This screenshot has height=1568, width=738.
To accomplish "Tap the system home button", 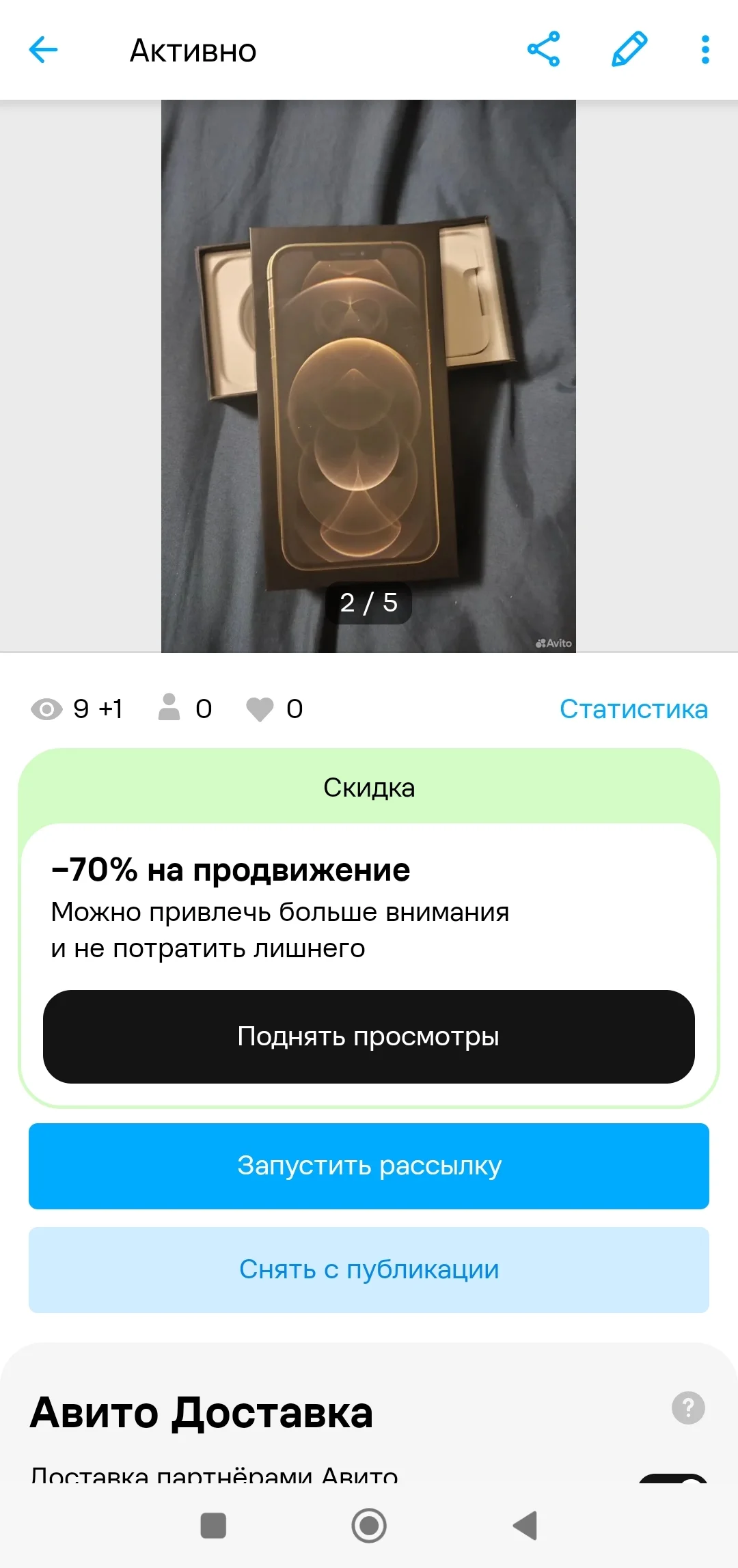I will [369, 1526].
